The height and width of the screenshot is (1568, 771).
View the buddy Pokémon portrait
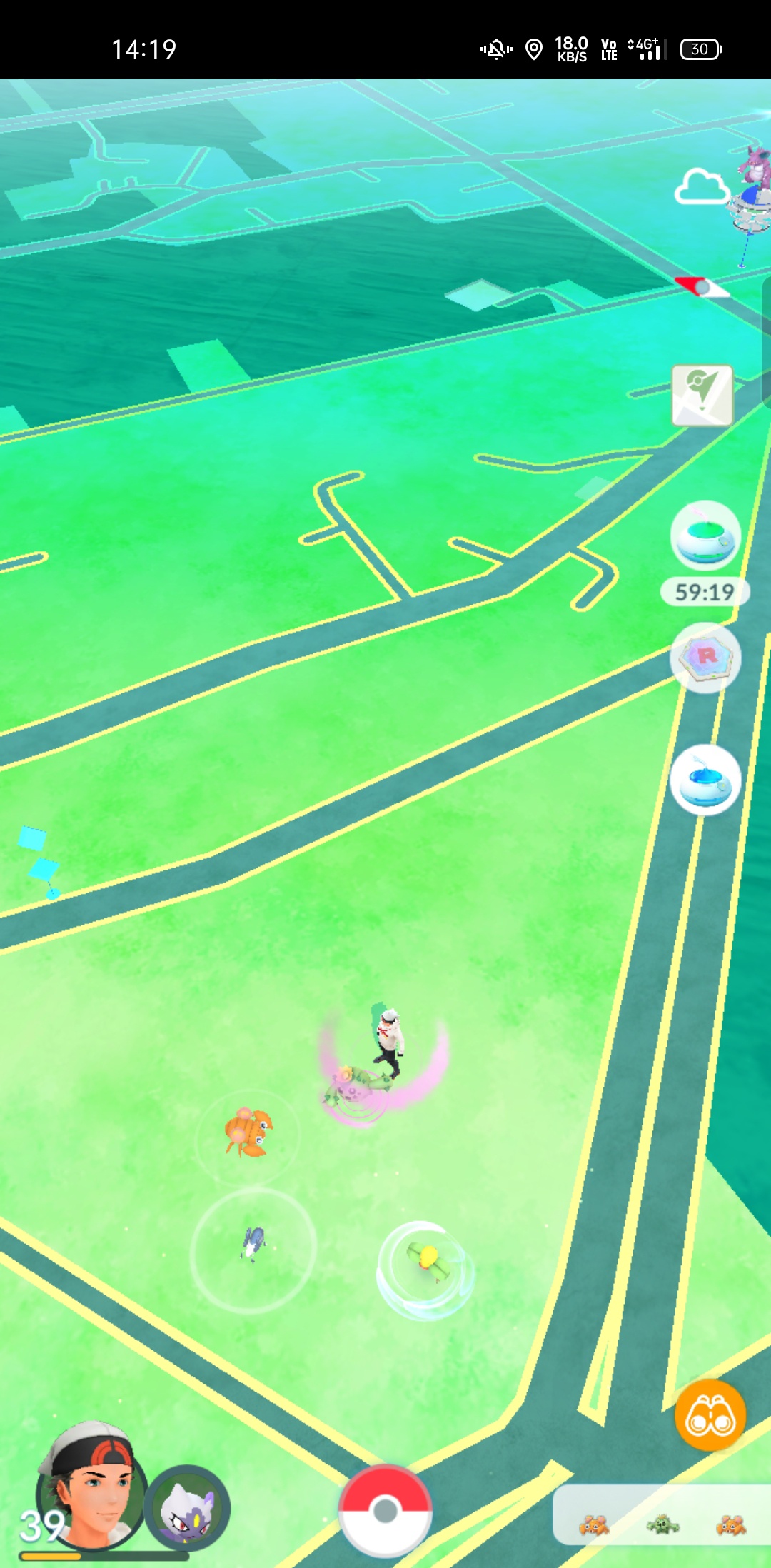tap(187, 1507)
